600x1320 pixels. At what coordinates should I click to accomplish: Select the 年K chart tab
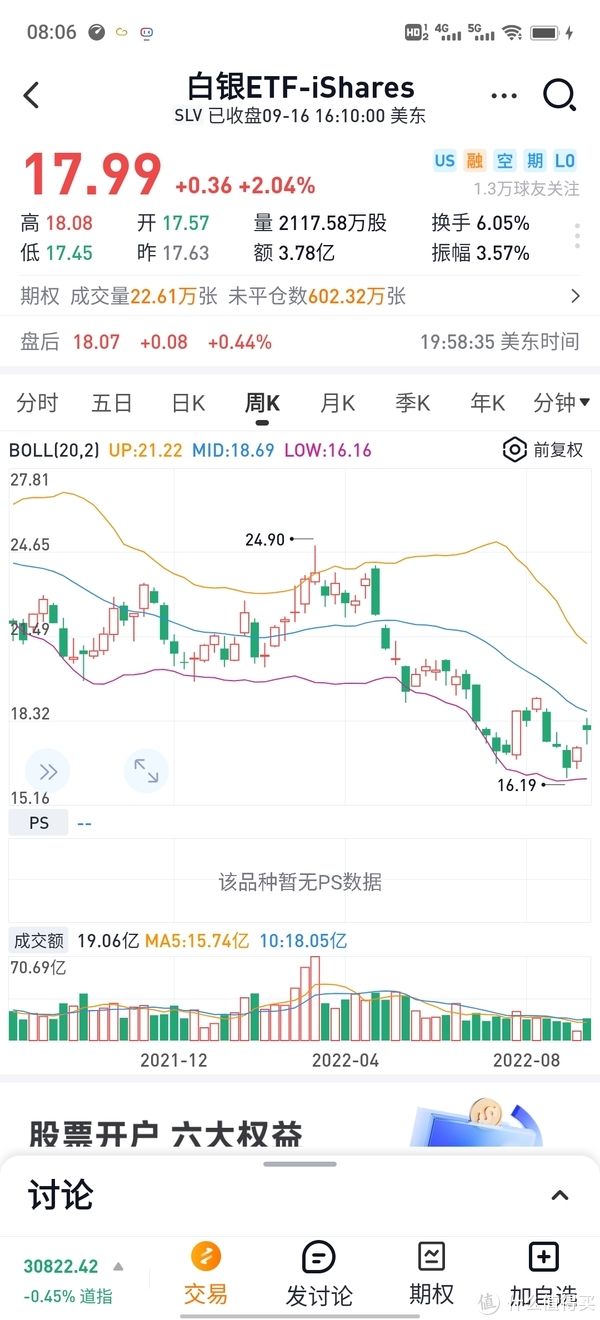487,403
